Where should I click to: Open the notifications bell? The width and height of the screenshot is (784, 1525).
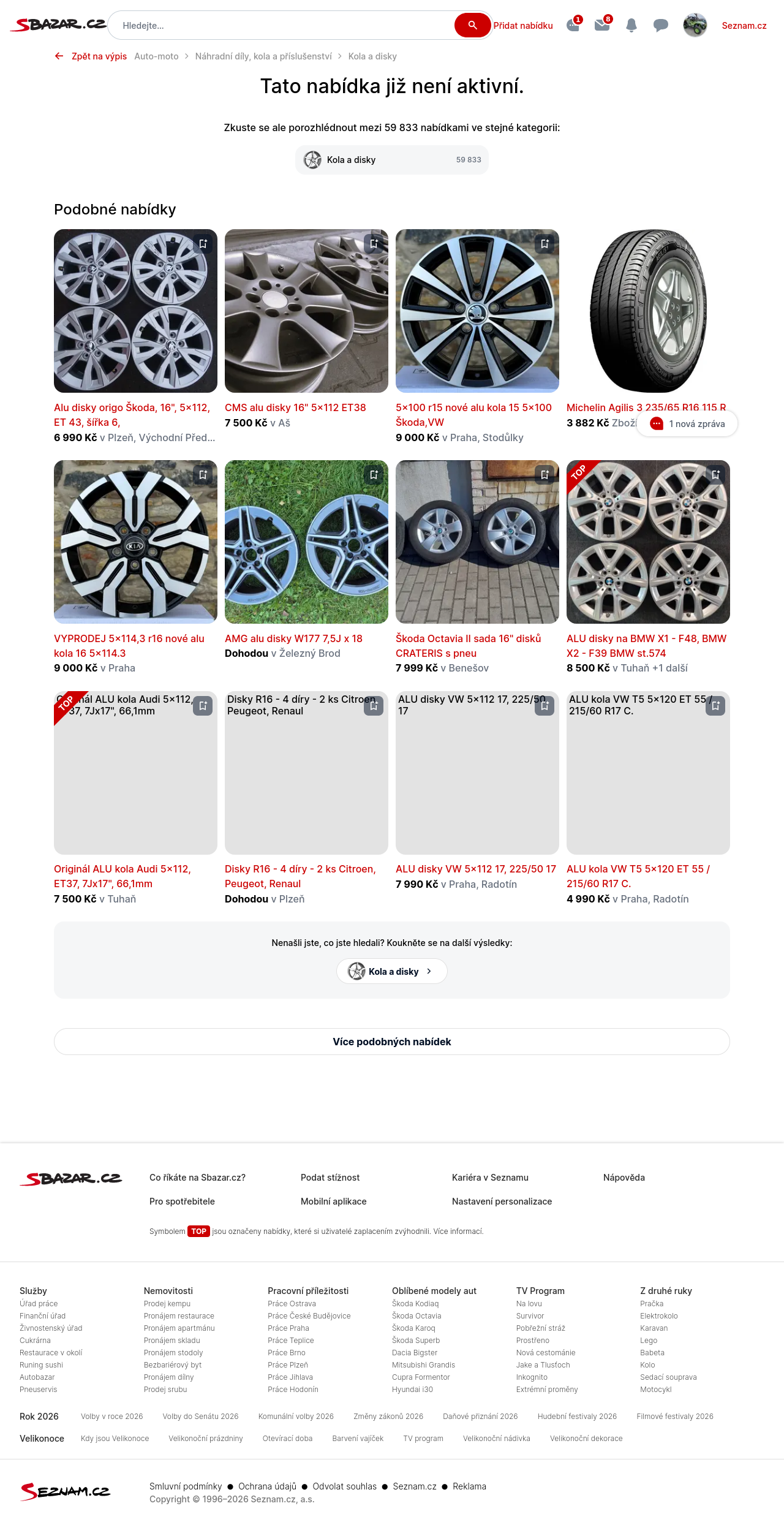pos(631,25)
